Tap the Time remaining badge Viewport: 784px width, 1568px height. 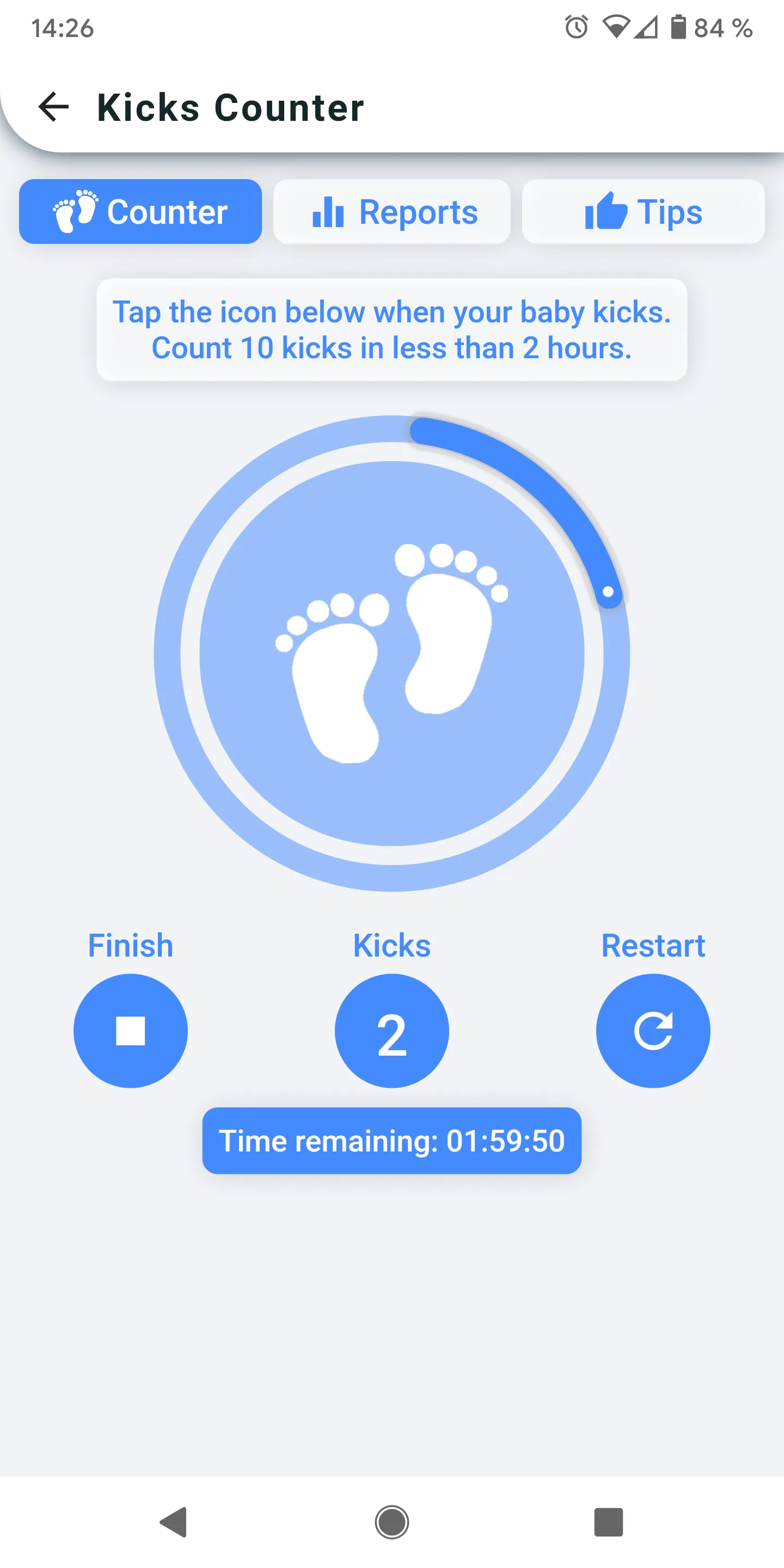point(391,1140)
